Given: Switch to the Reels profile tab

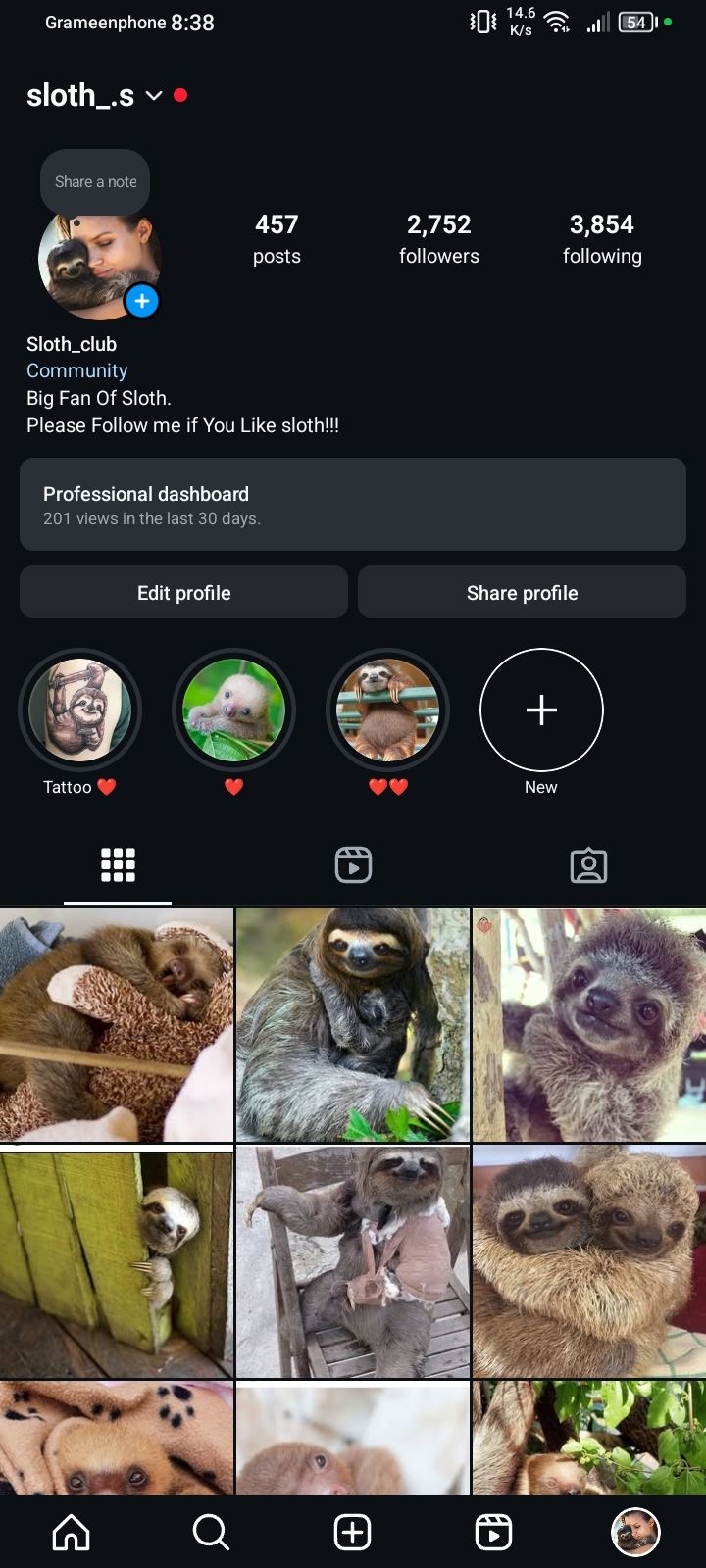Looking at the screenshot, I should (x=353, y=865).
